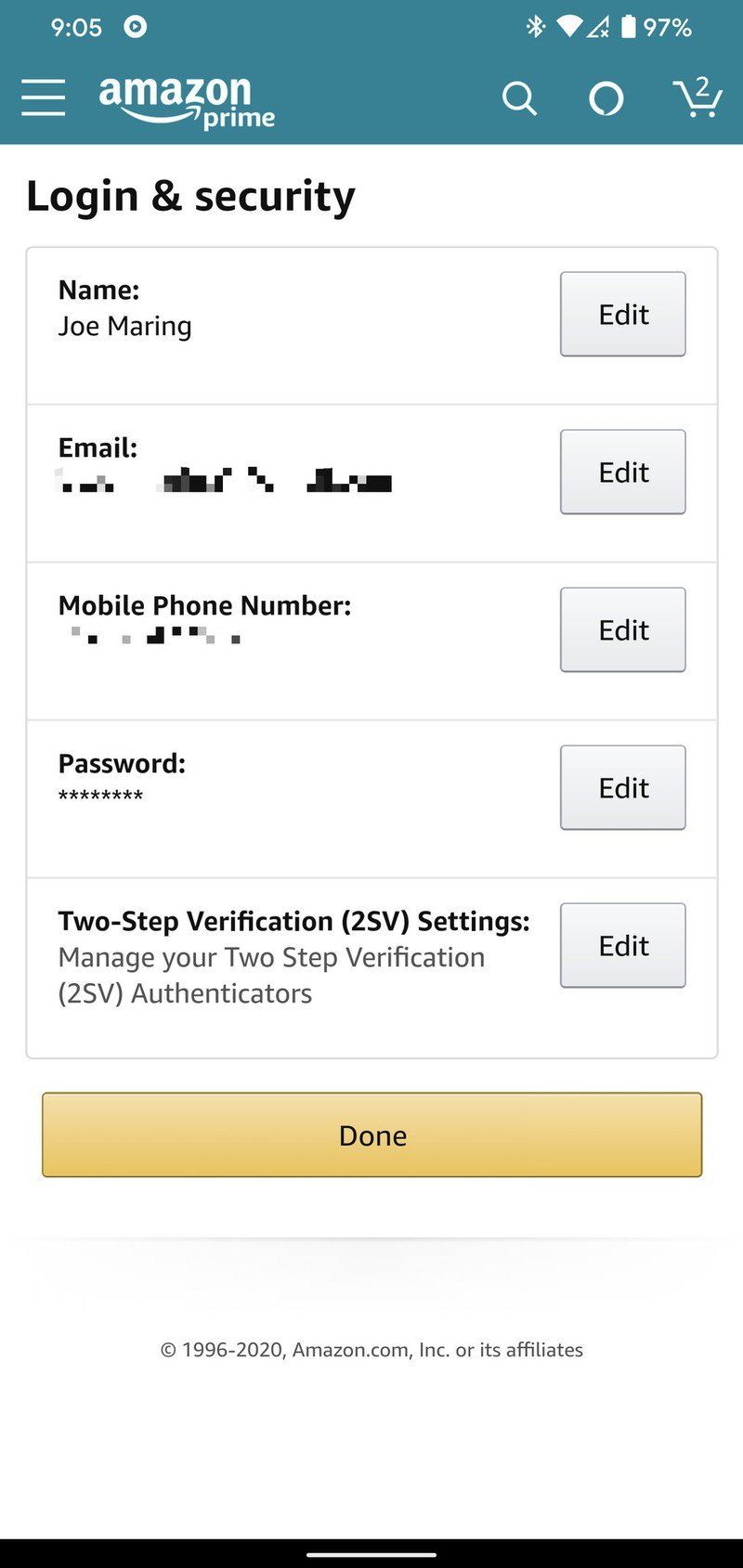743x1568 pixels.
Task: Edit Two-Step Verification settings
Action: pyautogui.click(x=621, y=945)
